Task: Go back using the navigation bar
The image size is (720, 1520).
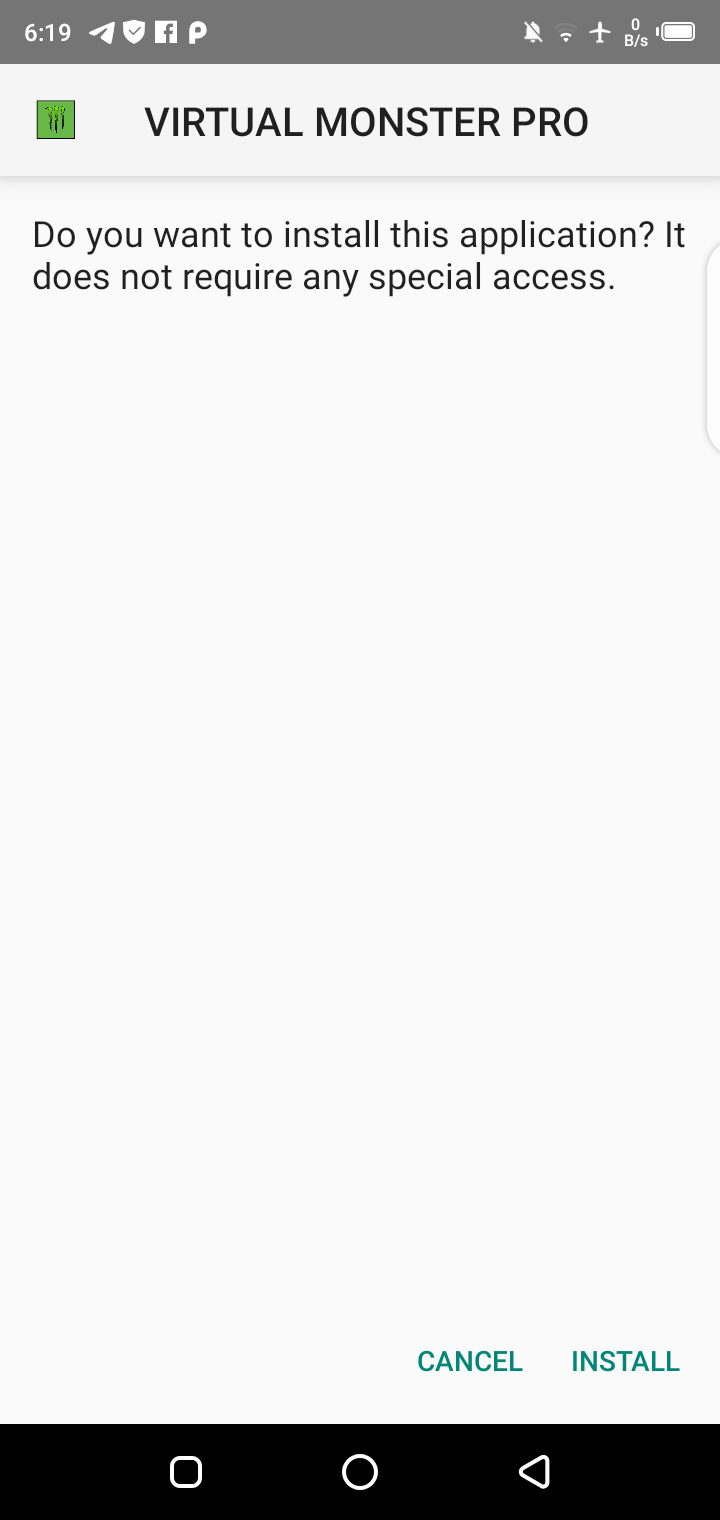Action: (x=534, y=1471)
